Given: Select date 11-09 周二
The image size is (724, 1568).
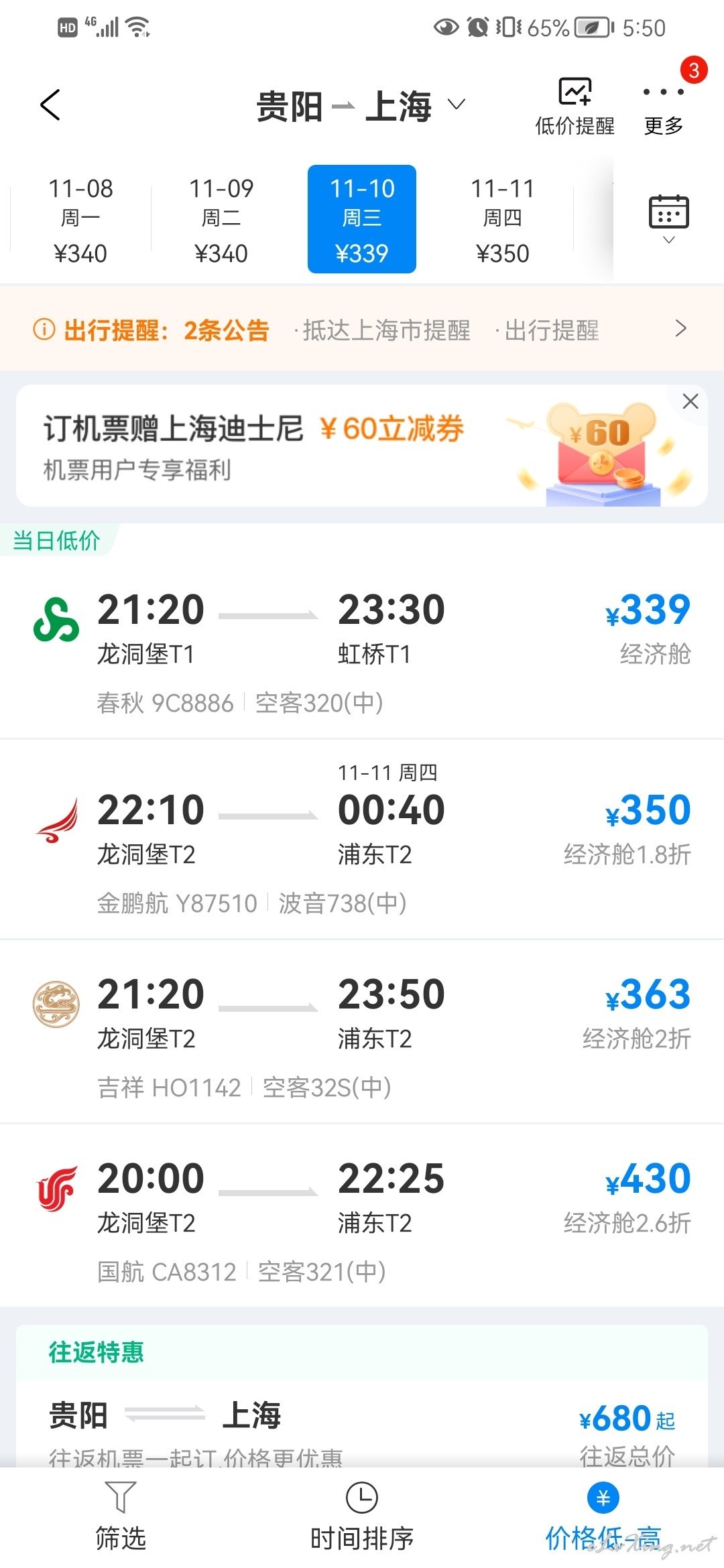Looking at the screenshot, I should pyautogui.click(x=221, y=220).
